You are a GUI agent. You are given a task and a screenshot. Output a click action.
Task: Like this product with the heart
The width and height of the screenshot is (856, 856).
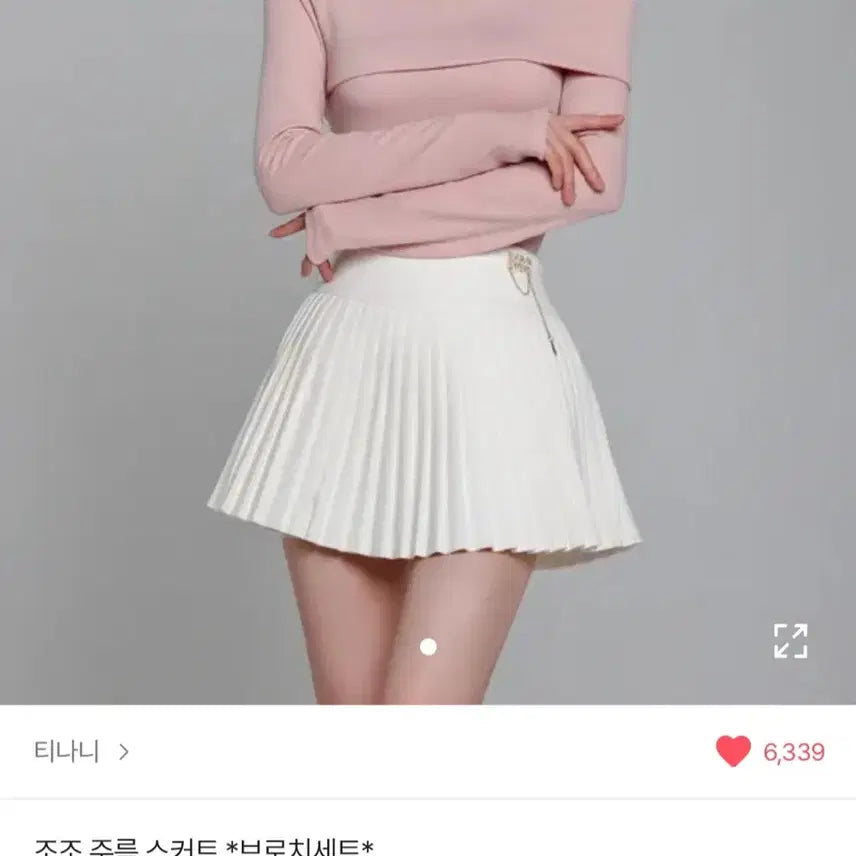tap(733, 752)
